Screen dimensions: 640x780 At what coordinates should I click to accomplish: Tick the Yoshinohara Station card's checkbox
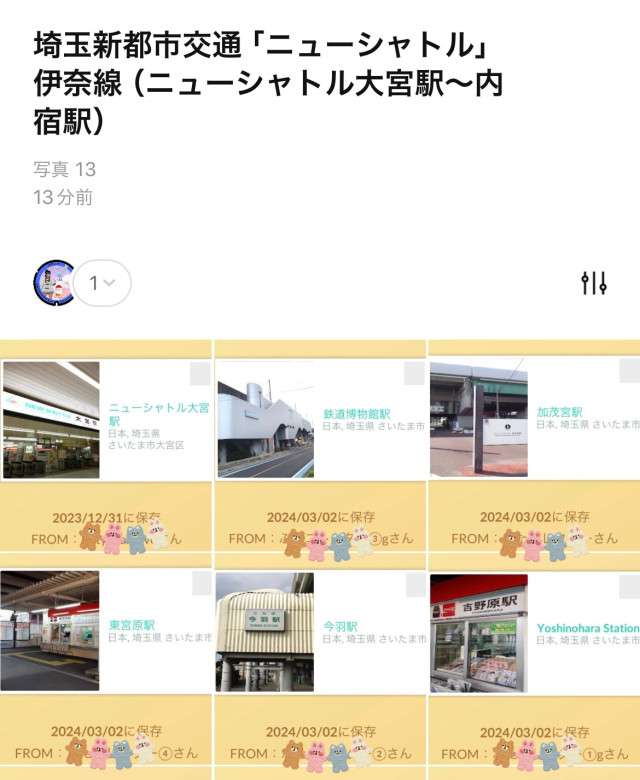click(628, 584)
